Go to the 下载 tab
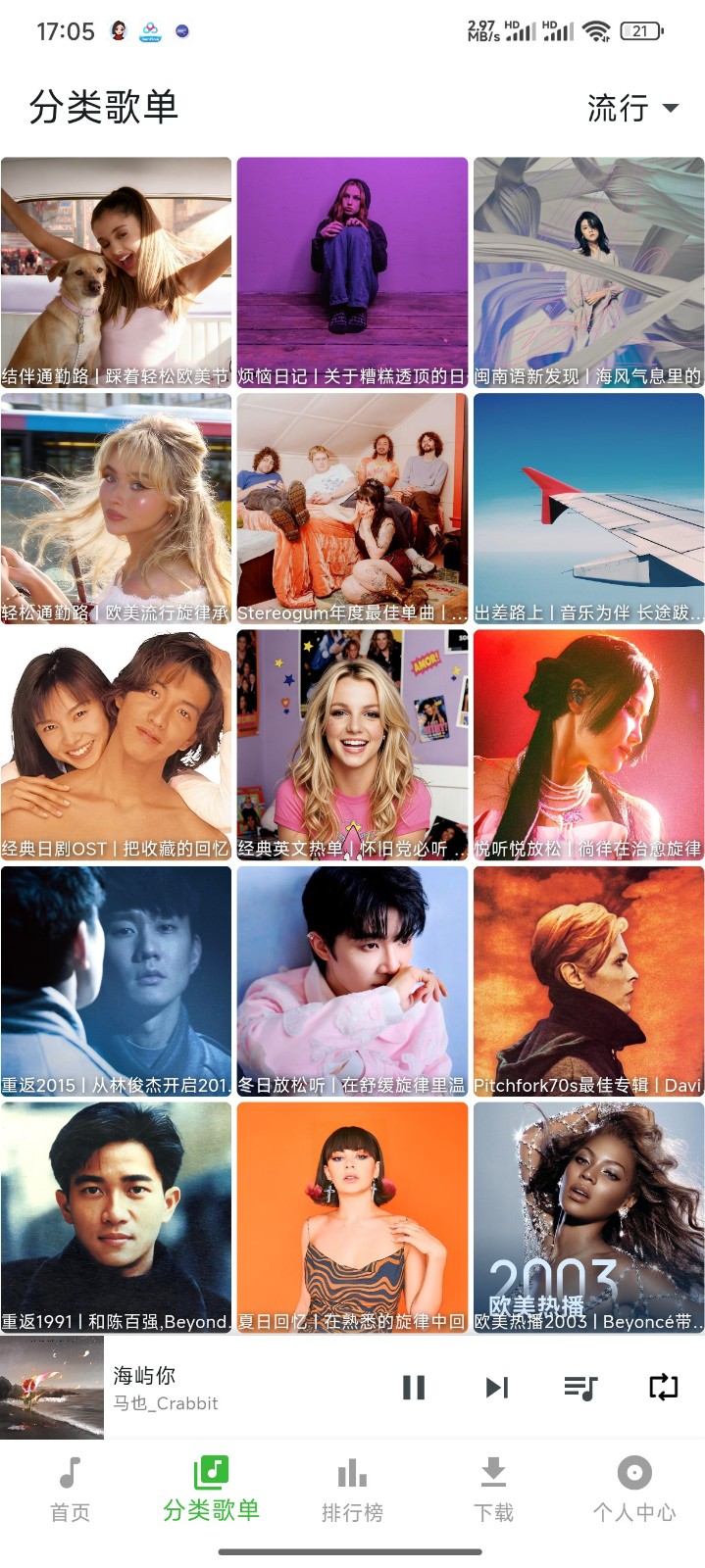The height and width of the screenshot is (1568, 705). [x=493, y=1490]
